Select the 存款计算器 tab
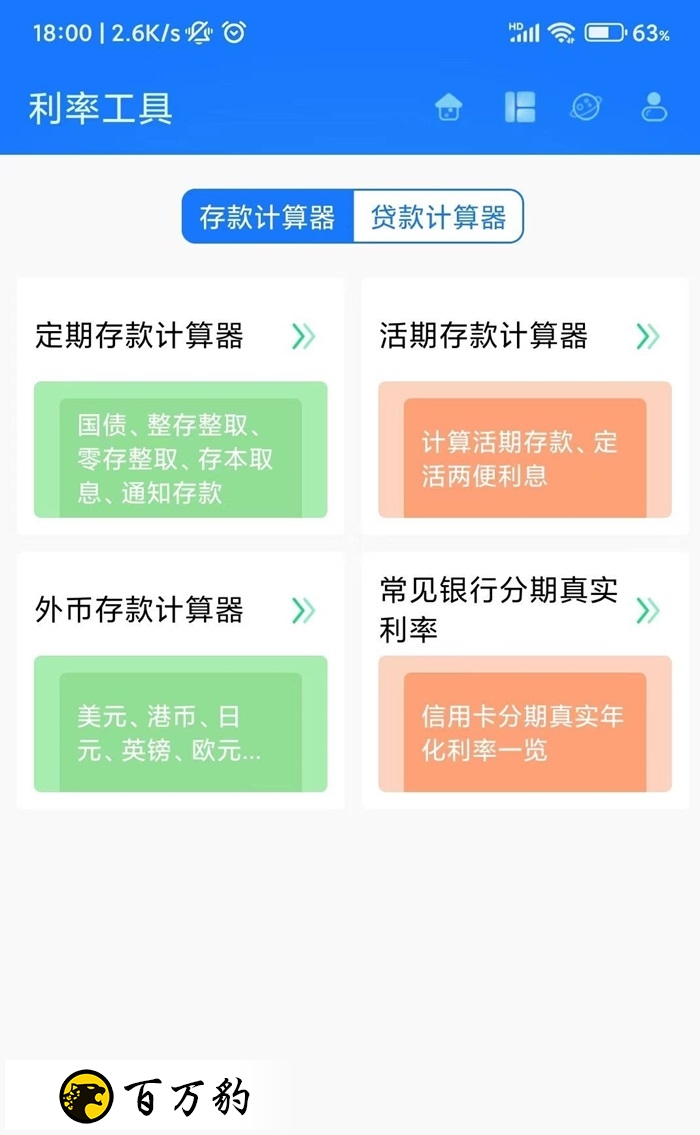 [x=268, y=217]
